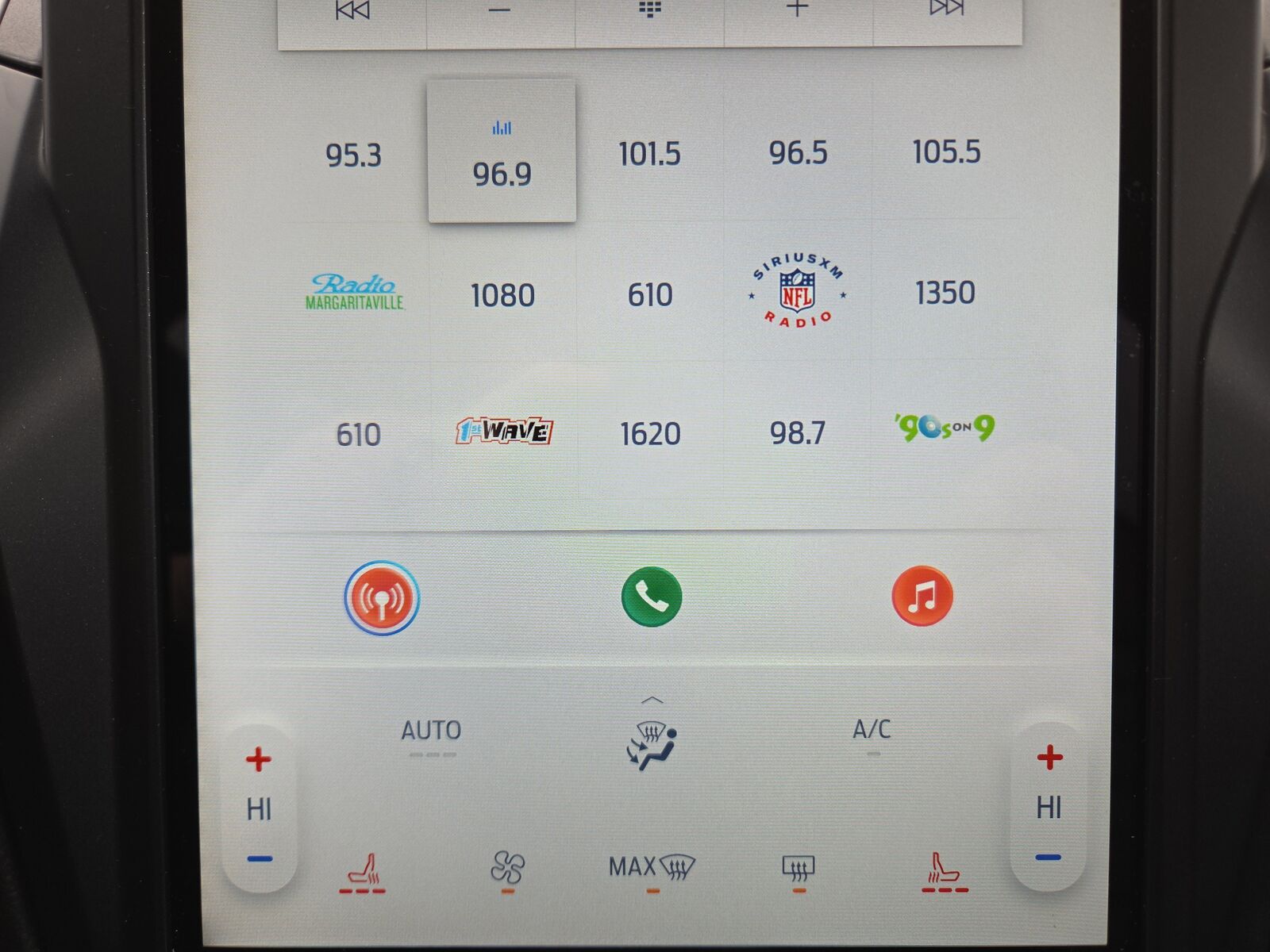Viewport: 1270px width, 952px height.
Task: Play the 90s on 9 preset
Action: [944, 428]
